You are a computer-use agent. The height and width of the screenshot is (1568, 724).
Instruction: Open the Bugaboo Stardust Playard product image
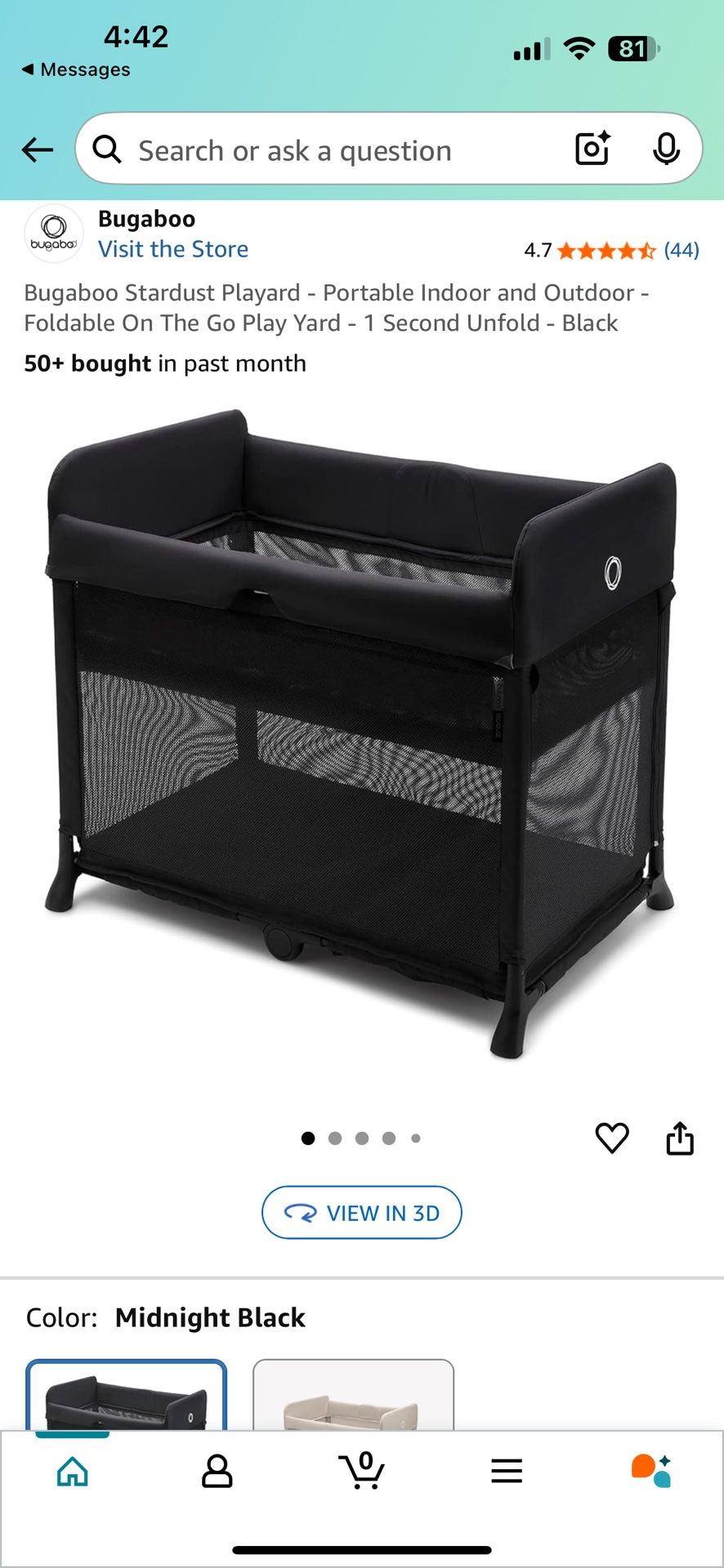coord(361,735)
